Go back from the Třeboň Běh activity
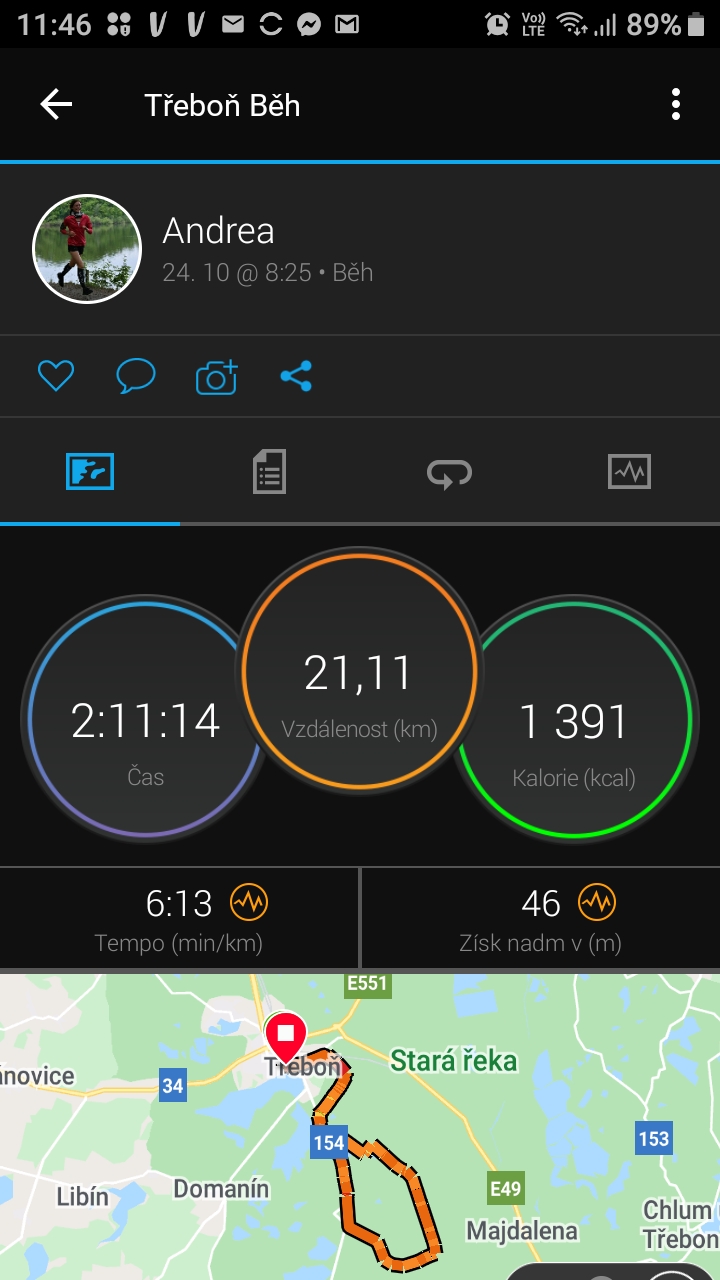720x1280 pixels. coord(56,104)
